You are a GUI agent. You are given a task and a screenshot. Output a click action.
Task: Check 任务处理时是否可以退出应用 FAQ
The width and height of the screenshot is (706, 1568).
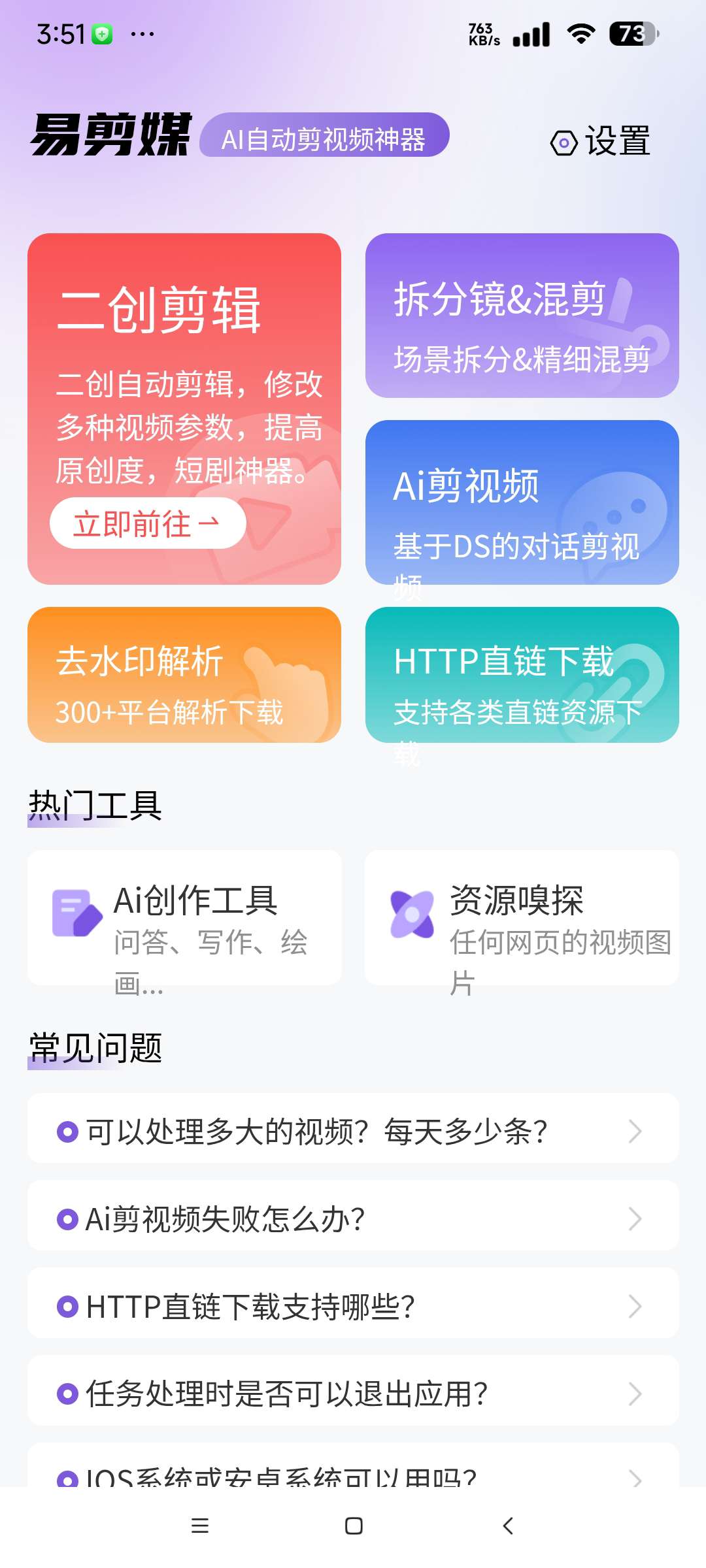(353, 1394)
